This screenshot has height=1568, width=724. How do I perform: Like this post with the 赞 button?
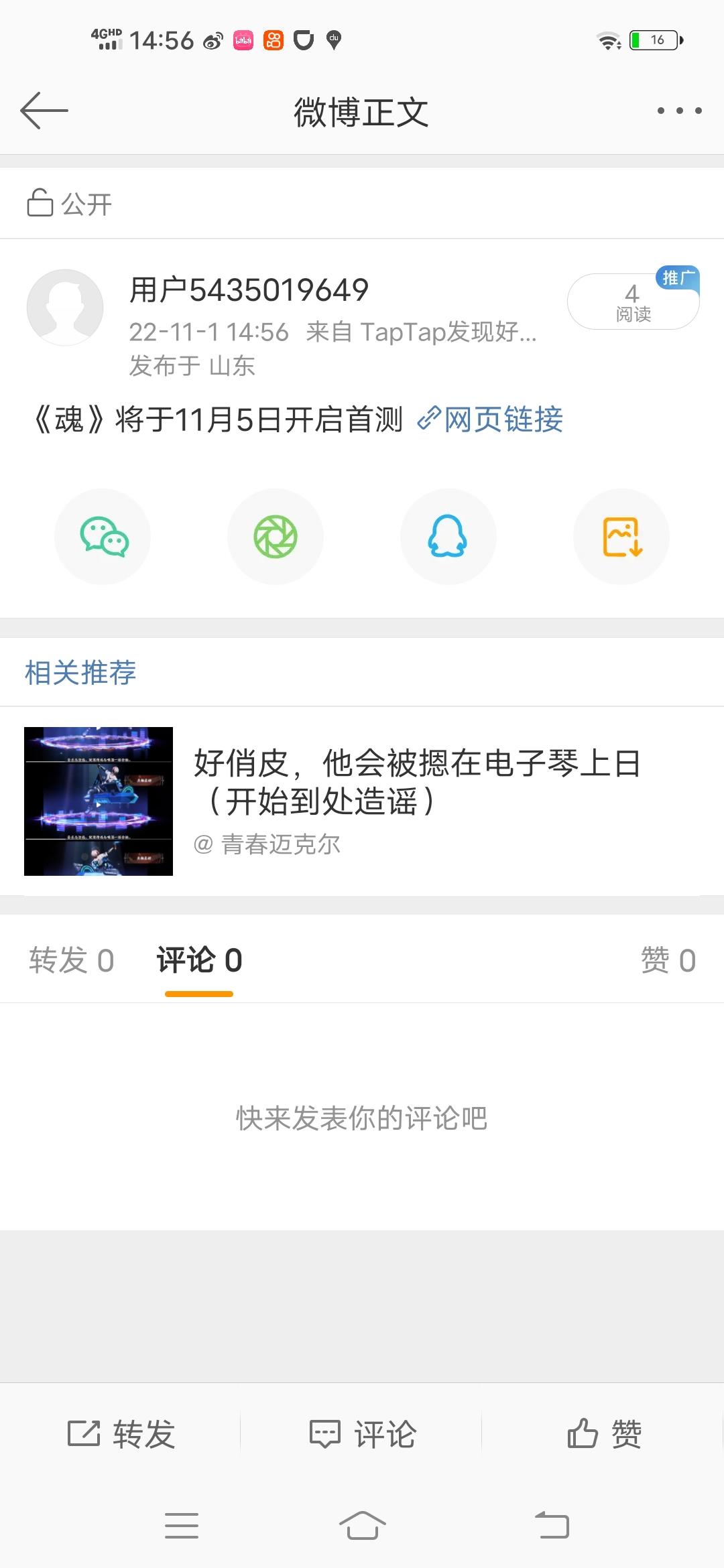point(604,1434)
